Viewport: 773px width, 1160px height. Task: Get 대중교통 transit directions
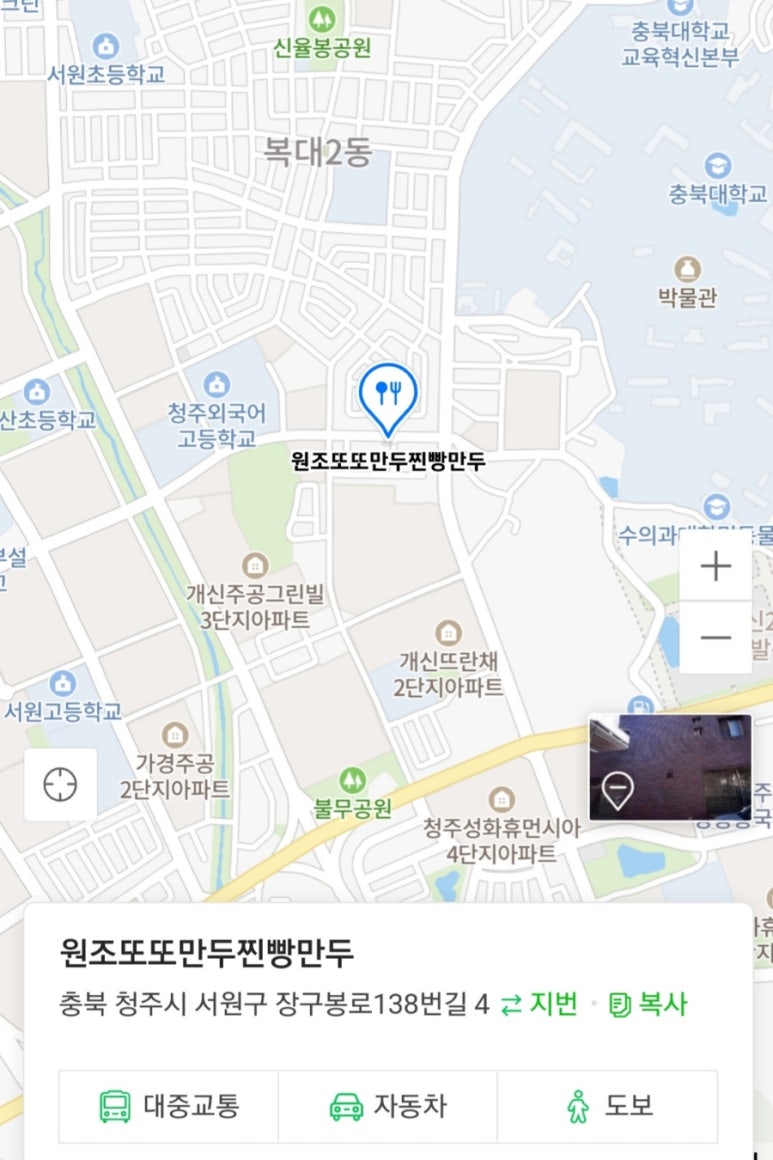168,1106
